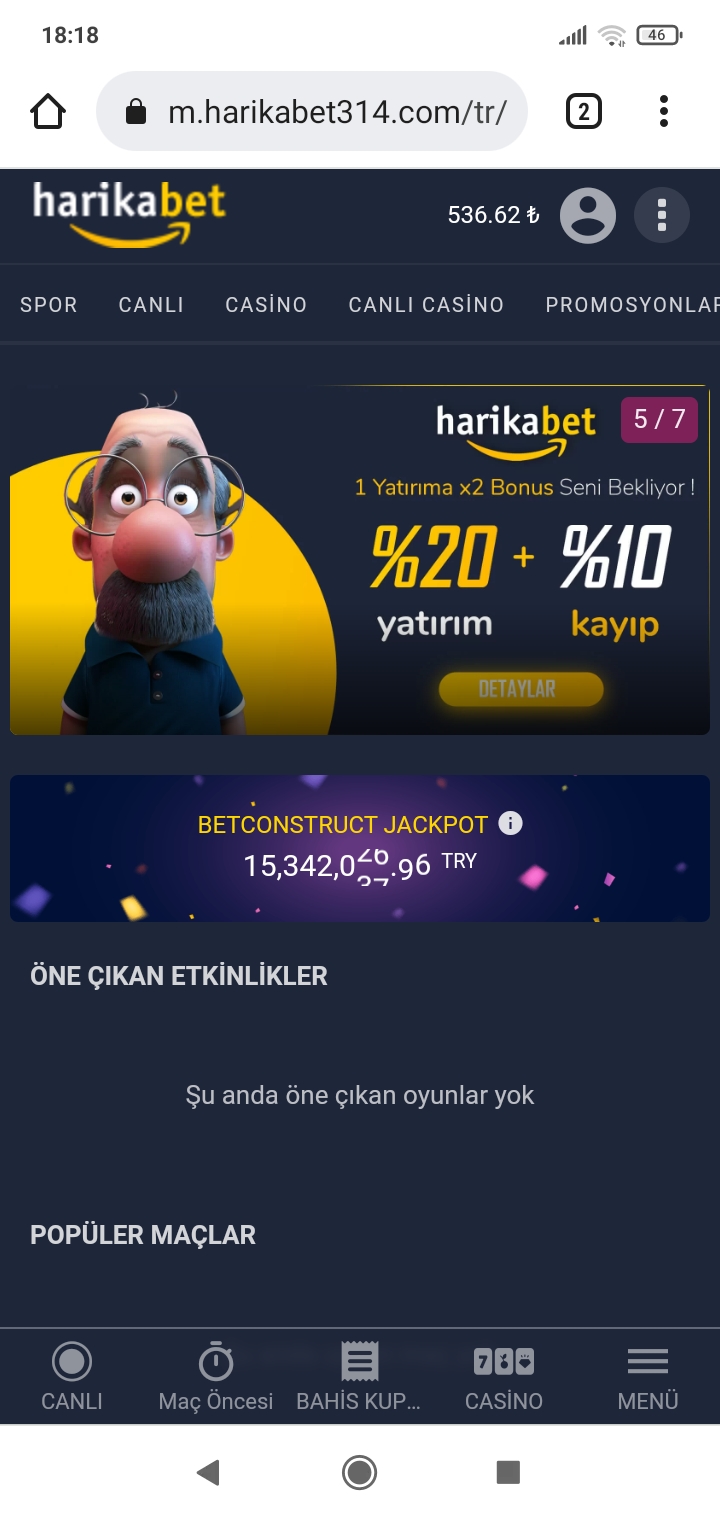
Task: Open the browser home page button
Action: coord(48,111)
